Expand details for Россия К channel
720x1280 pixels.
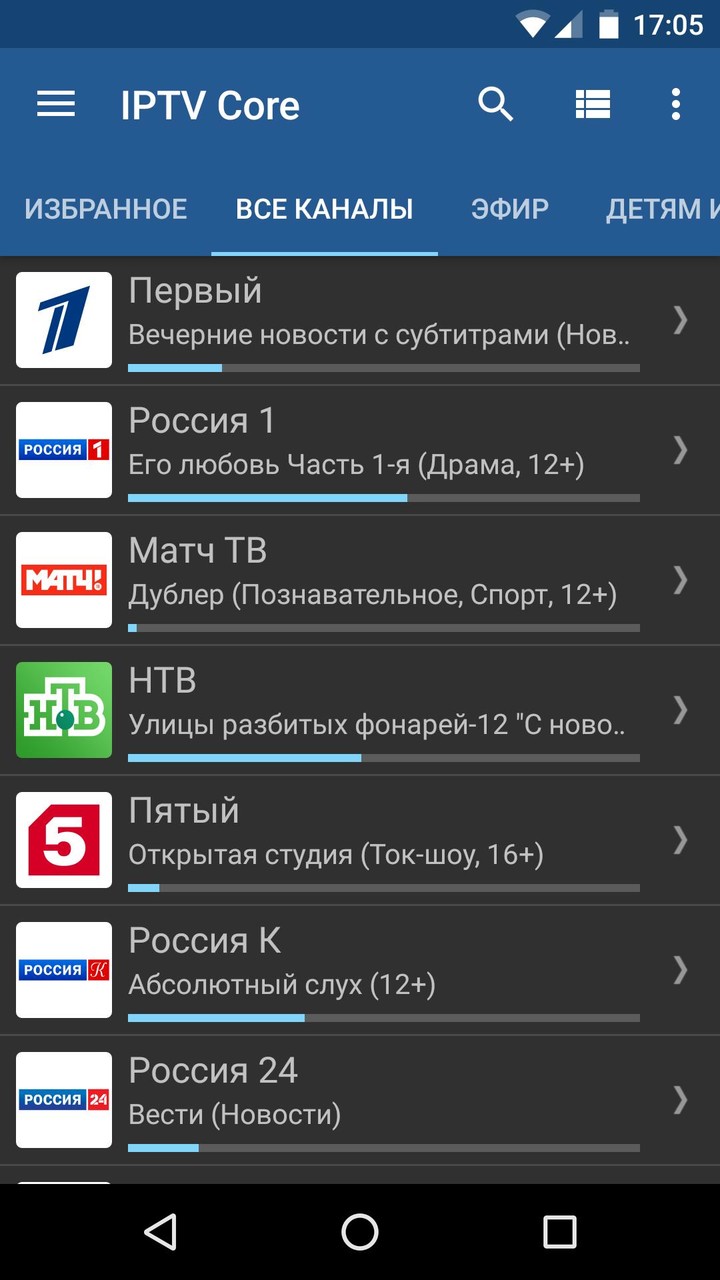(x=681, y=970)
